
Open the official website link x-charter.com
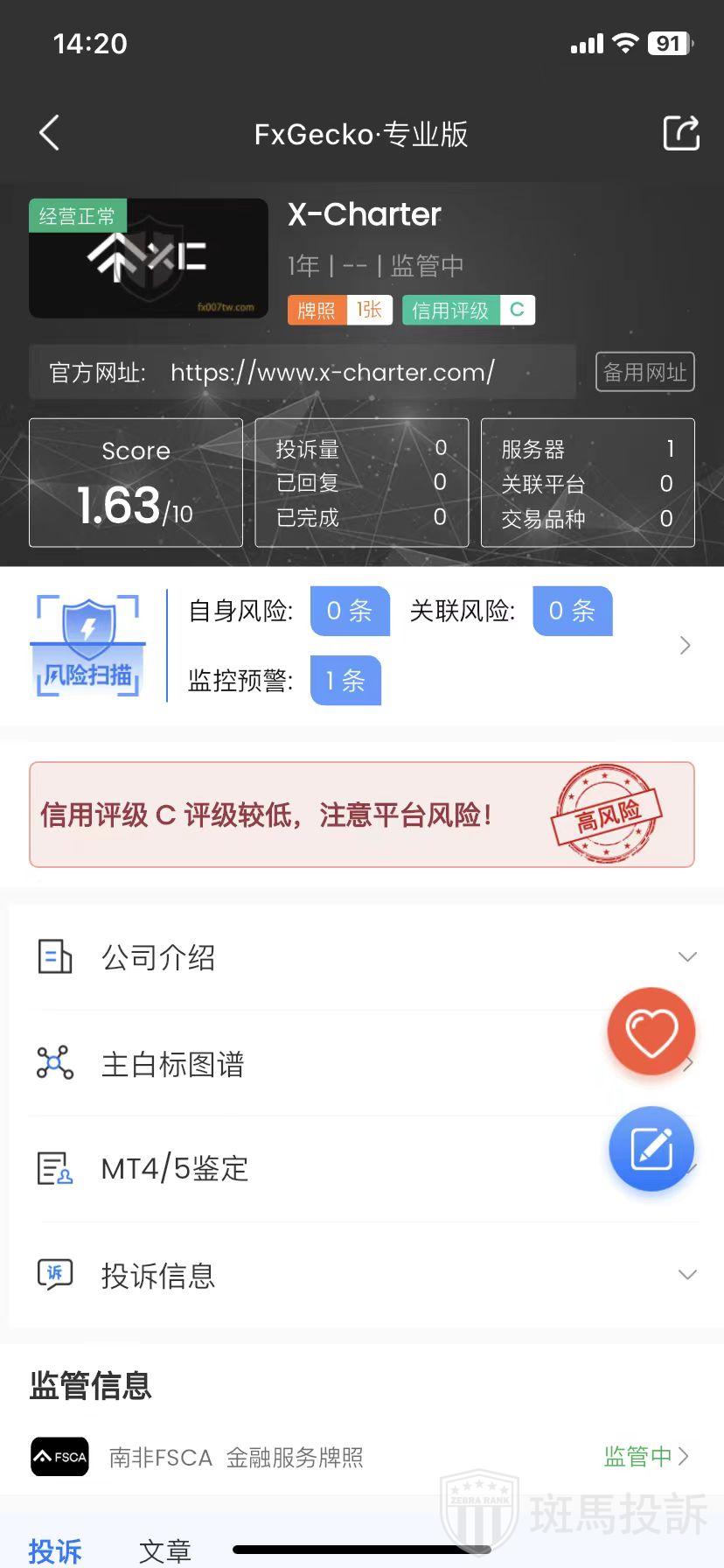(332, 372)
